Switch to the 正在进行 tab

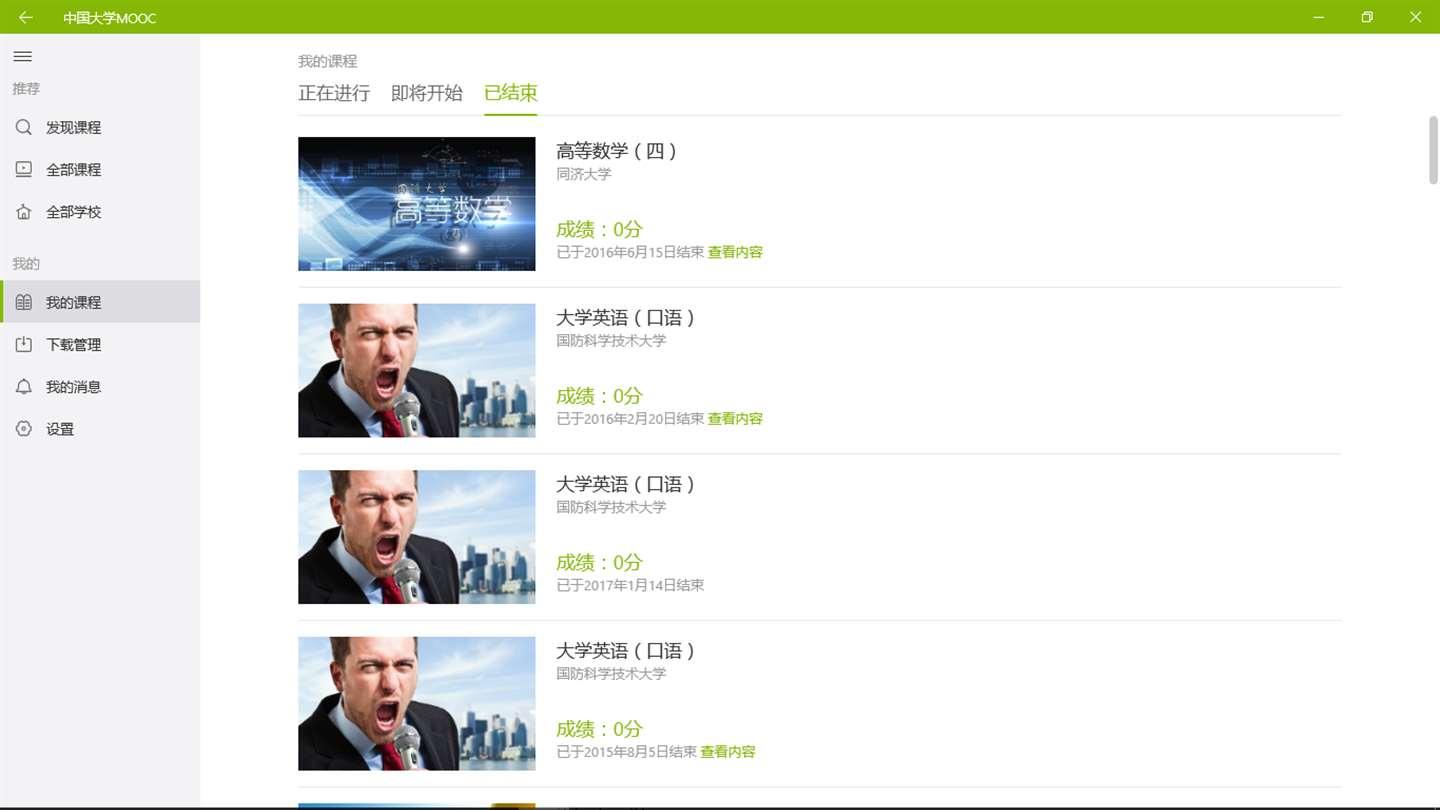(334, 93)
